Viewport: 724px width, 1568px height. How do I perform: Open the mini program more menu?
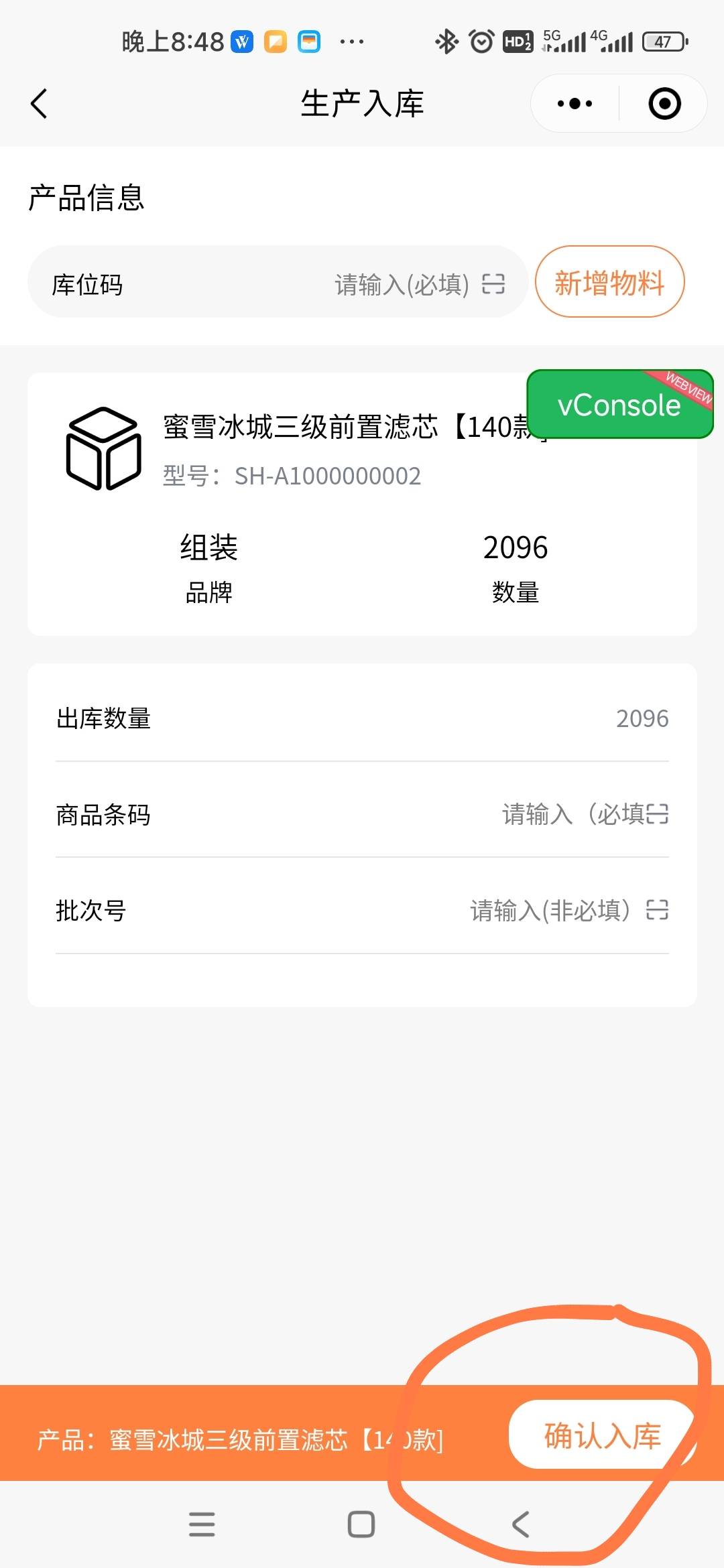tap(575, 104)
